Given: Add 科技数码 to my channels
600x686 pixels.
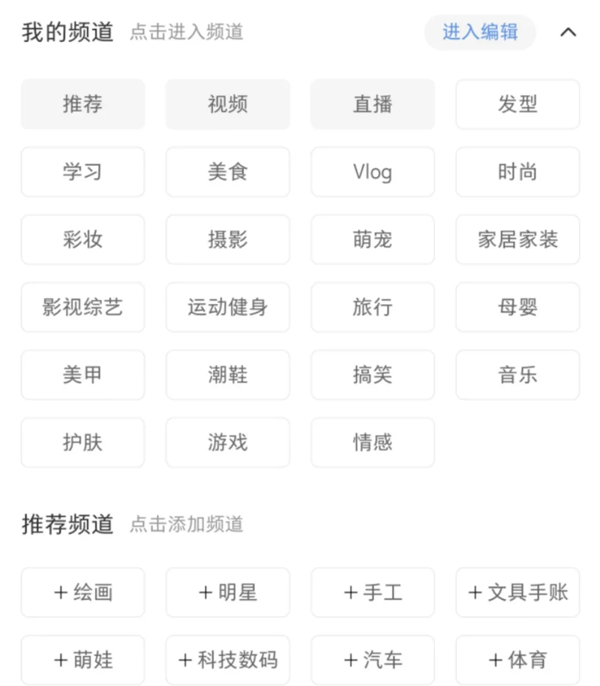Looking at the screenshot, I should (x=228, y=660).
